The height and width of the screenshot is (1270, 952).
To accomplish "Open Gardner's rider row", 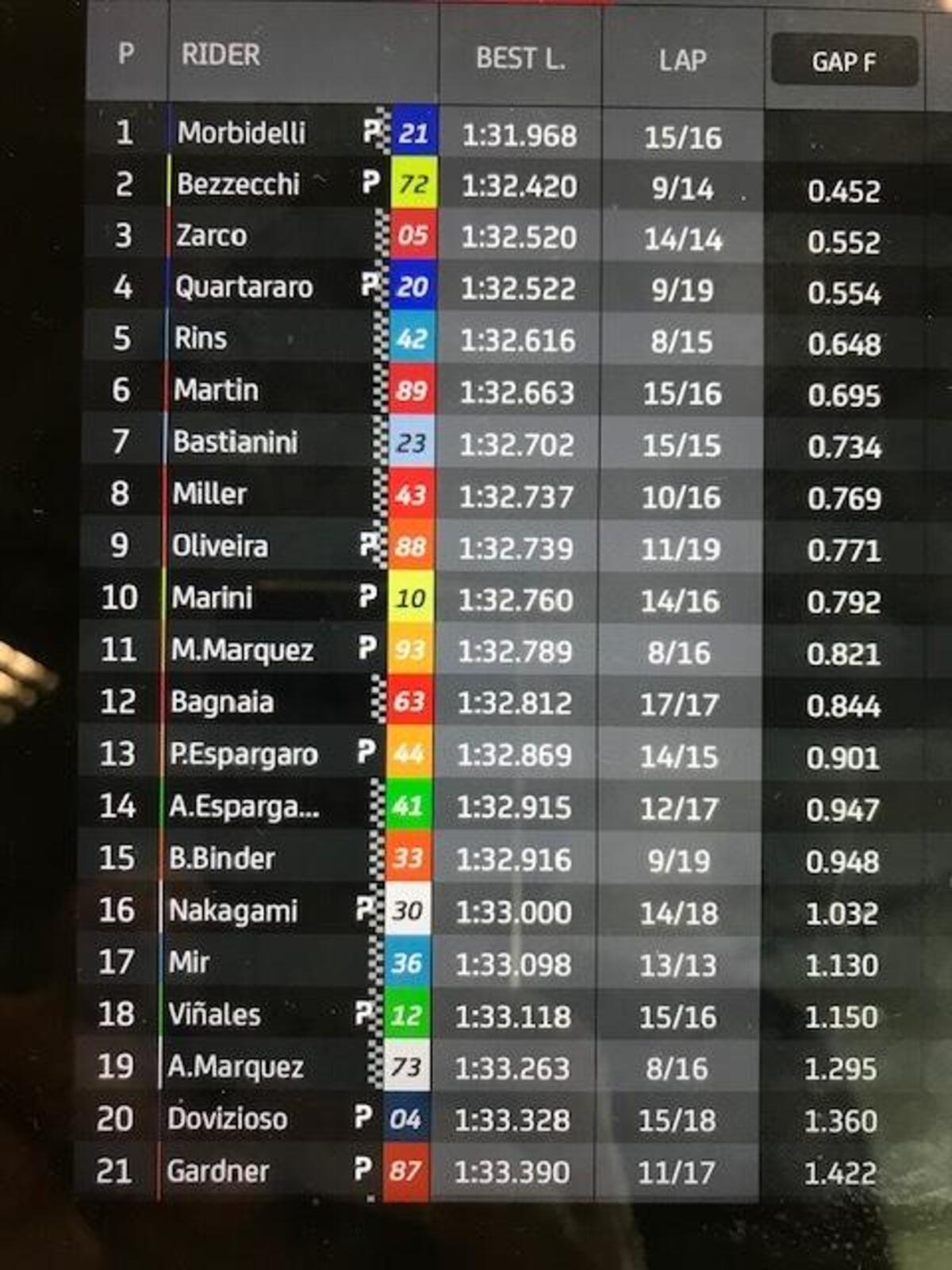I will tap(218, 1171).
